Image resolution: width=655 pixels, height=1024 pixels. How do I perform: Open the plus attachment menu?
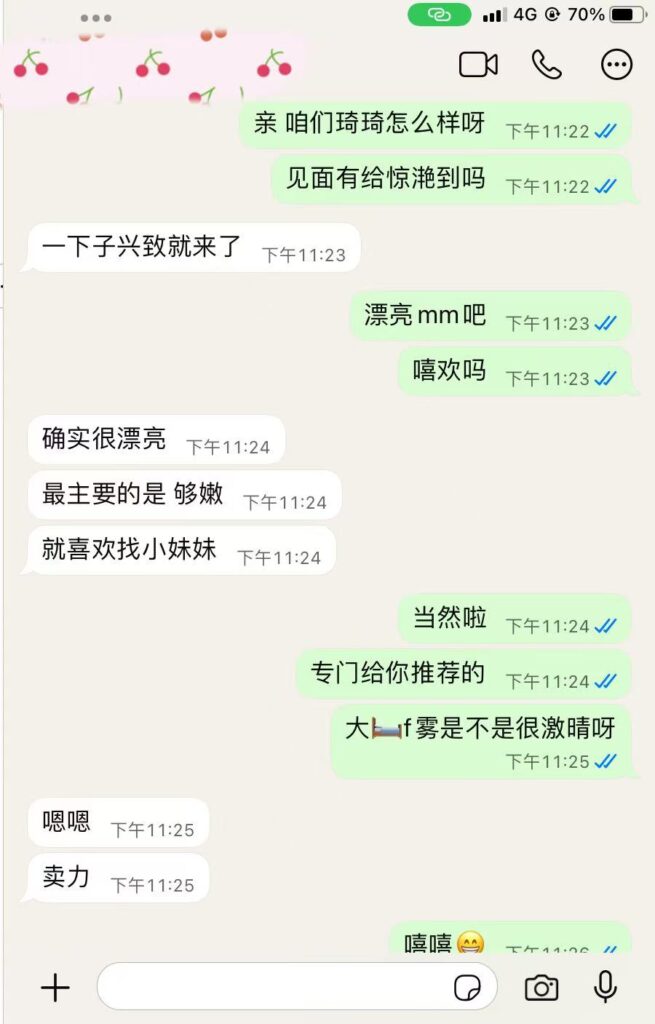[56, 987]
